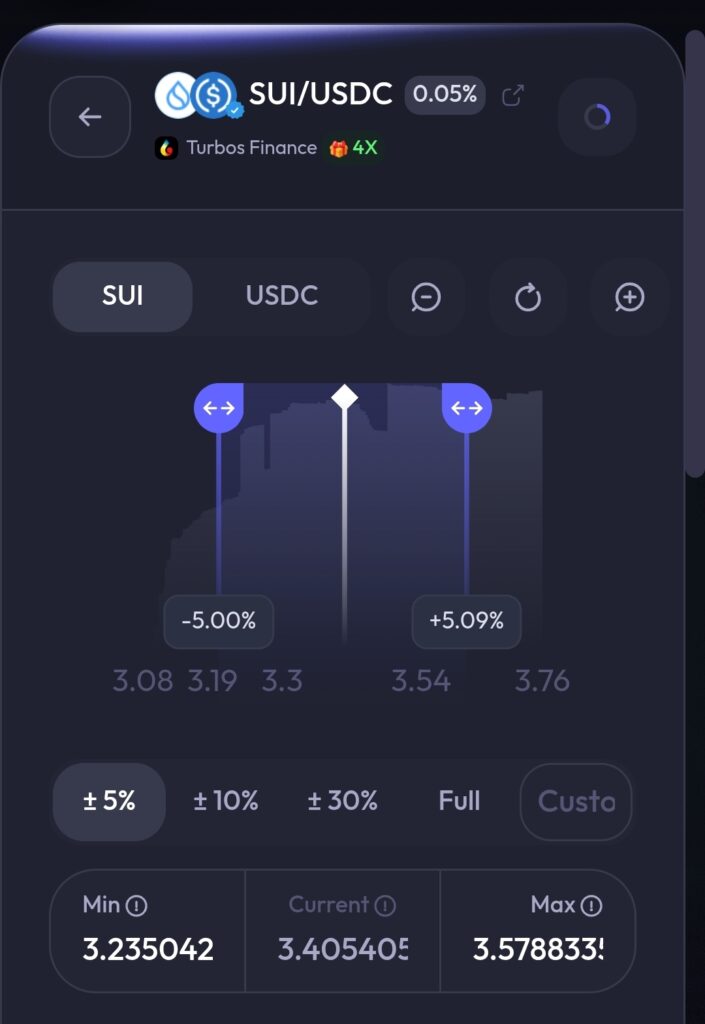Zoom in the liquidity chart
This screenshot has height=1024, width=705.
[629, 297]
